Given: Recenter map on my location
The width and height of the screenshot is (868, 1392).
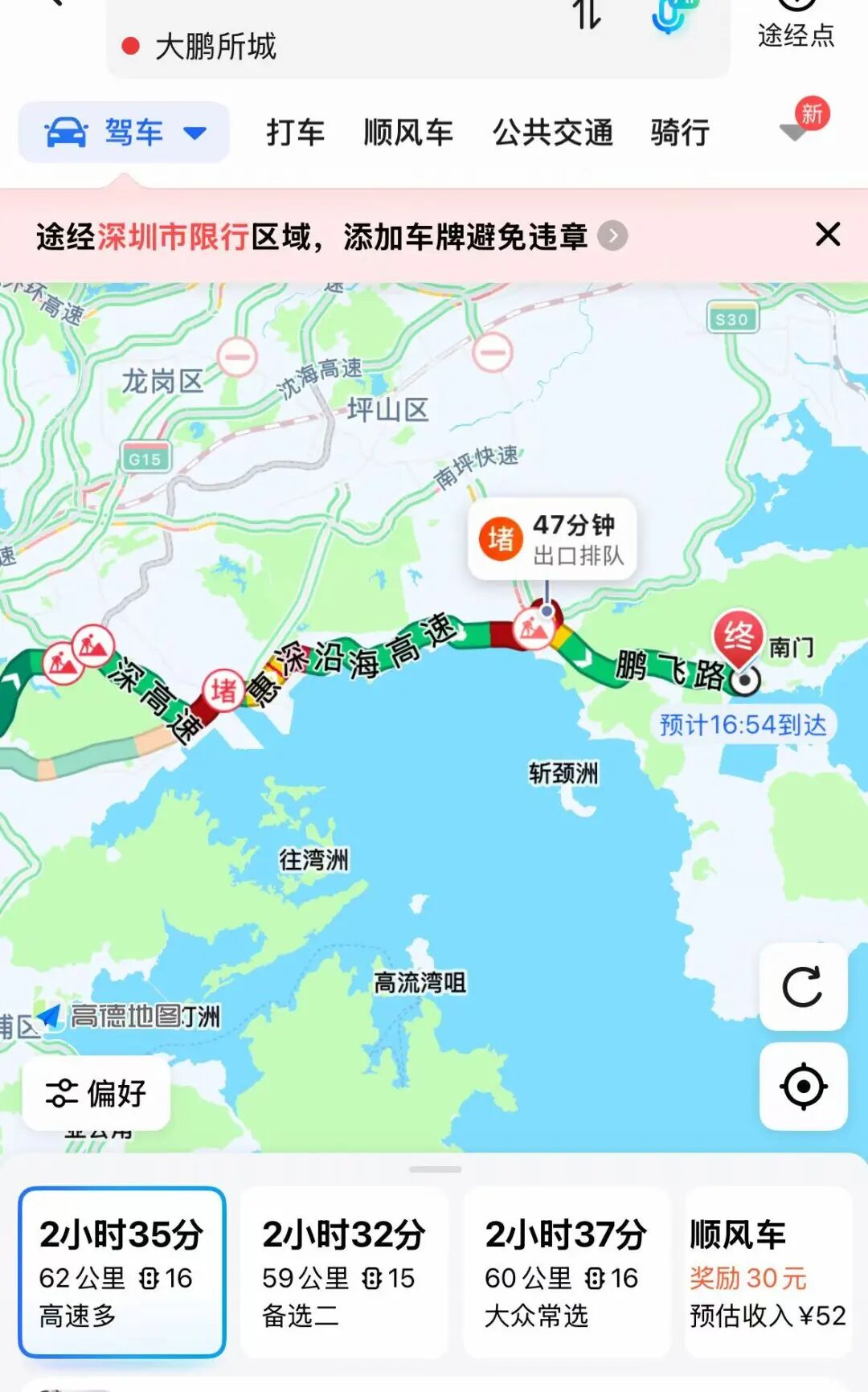Looking at the screenshot, I should click(803, 1087).
